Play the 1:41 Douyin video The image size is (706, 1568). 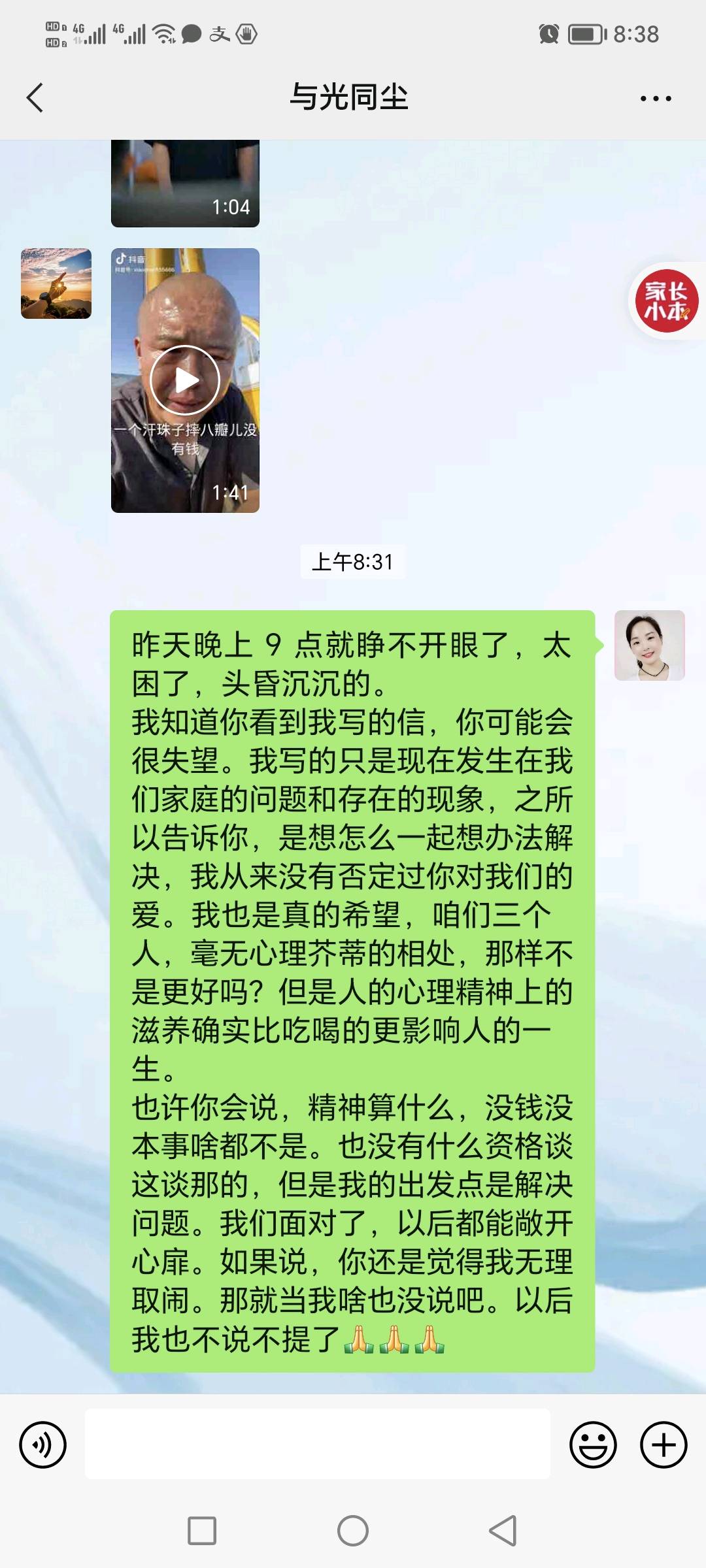pyautogui.click(x=185, y=380)
